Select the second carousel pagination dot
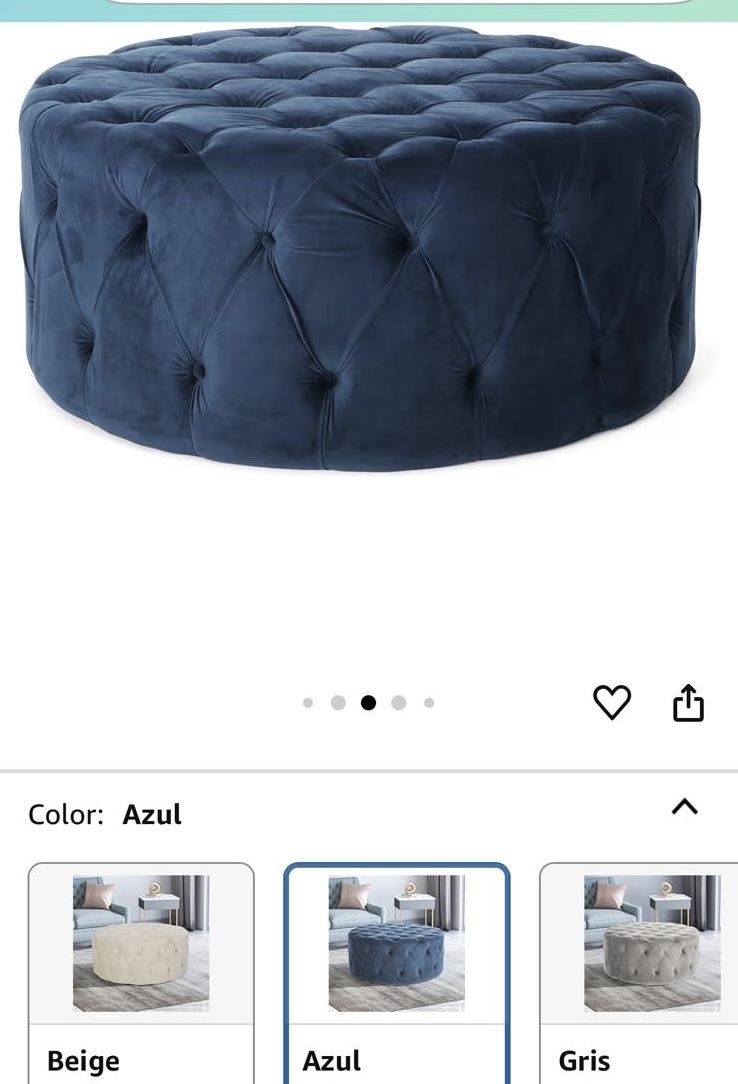 [338, 702]
